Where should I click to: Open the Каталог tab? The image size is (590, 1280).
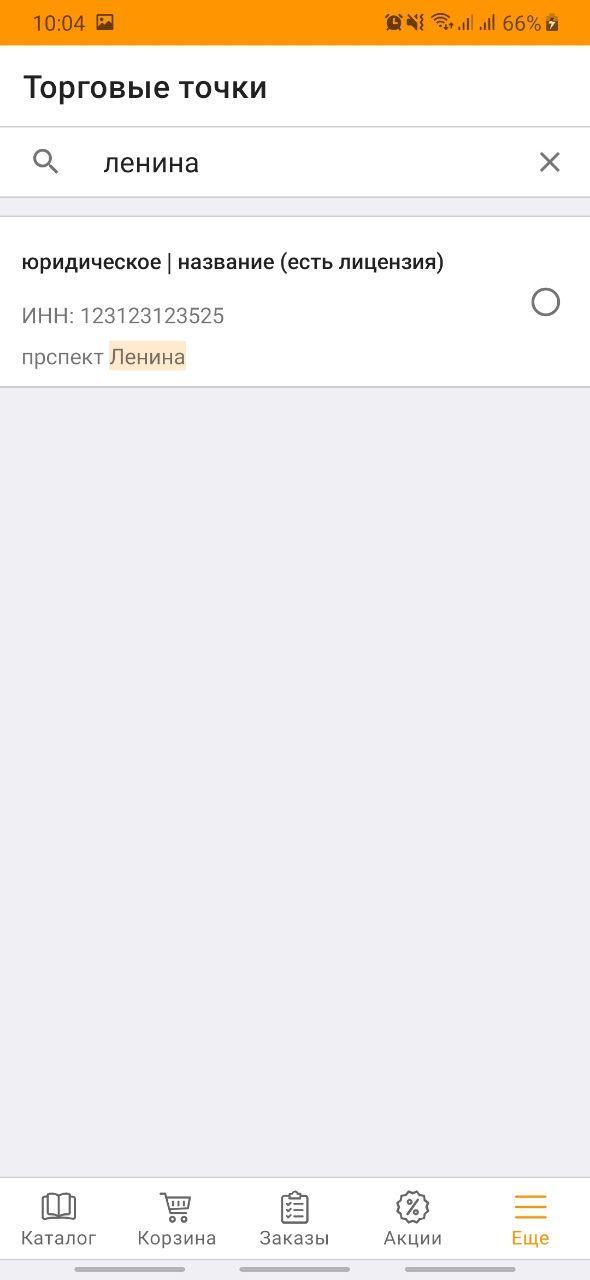tap(59, 1219)
